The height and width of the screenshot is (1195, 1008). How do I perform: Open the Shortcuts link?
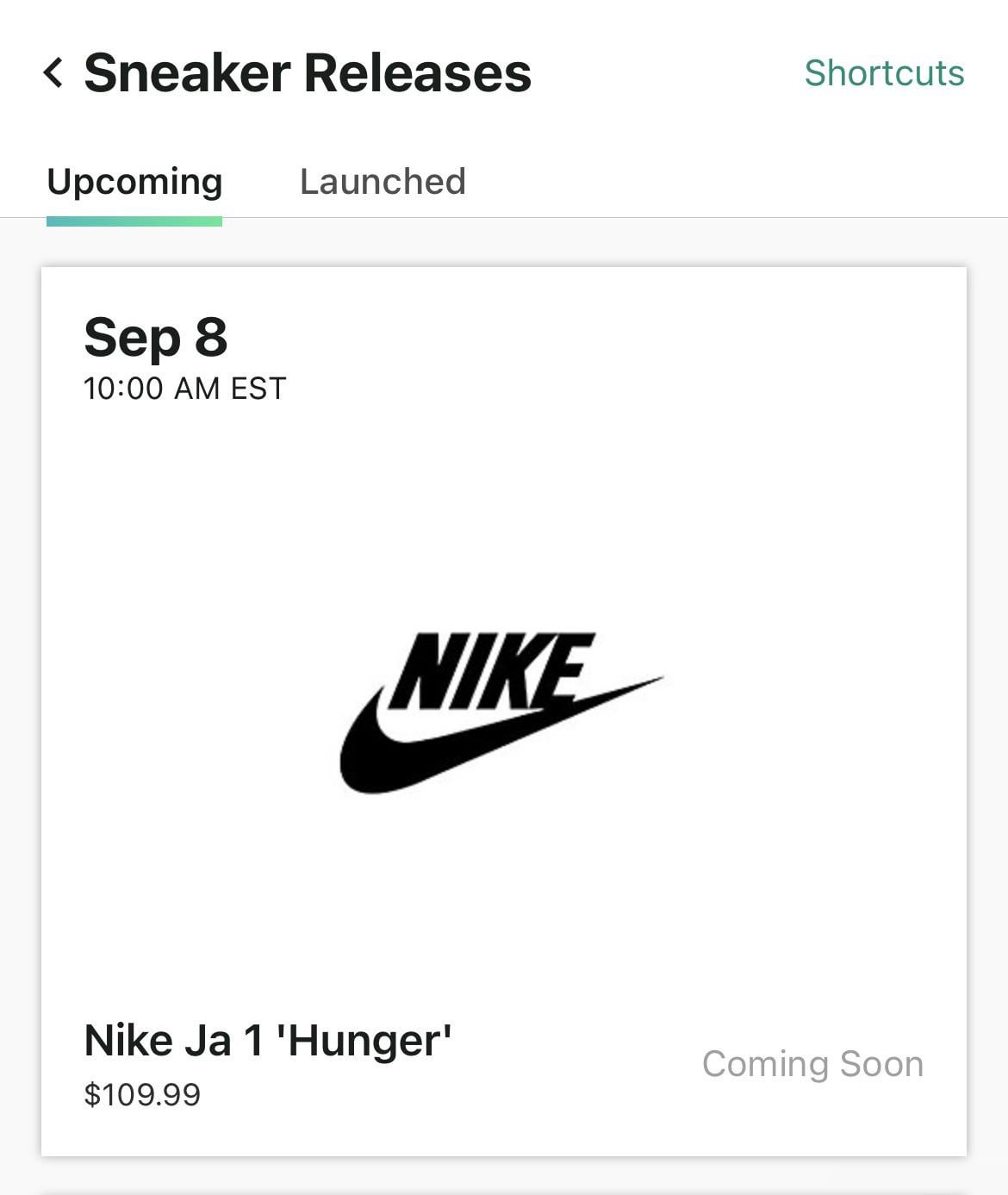click(x=884, y=73)
